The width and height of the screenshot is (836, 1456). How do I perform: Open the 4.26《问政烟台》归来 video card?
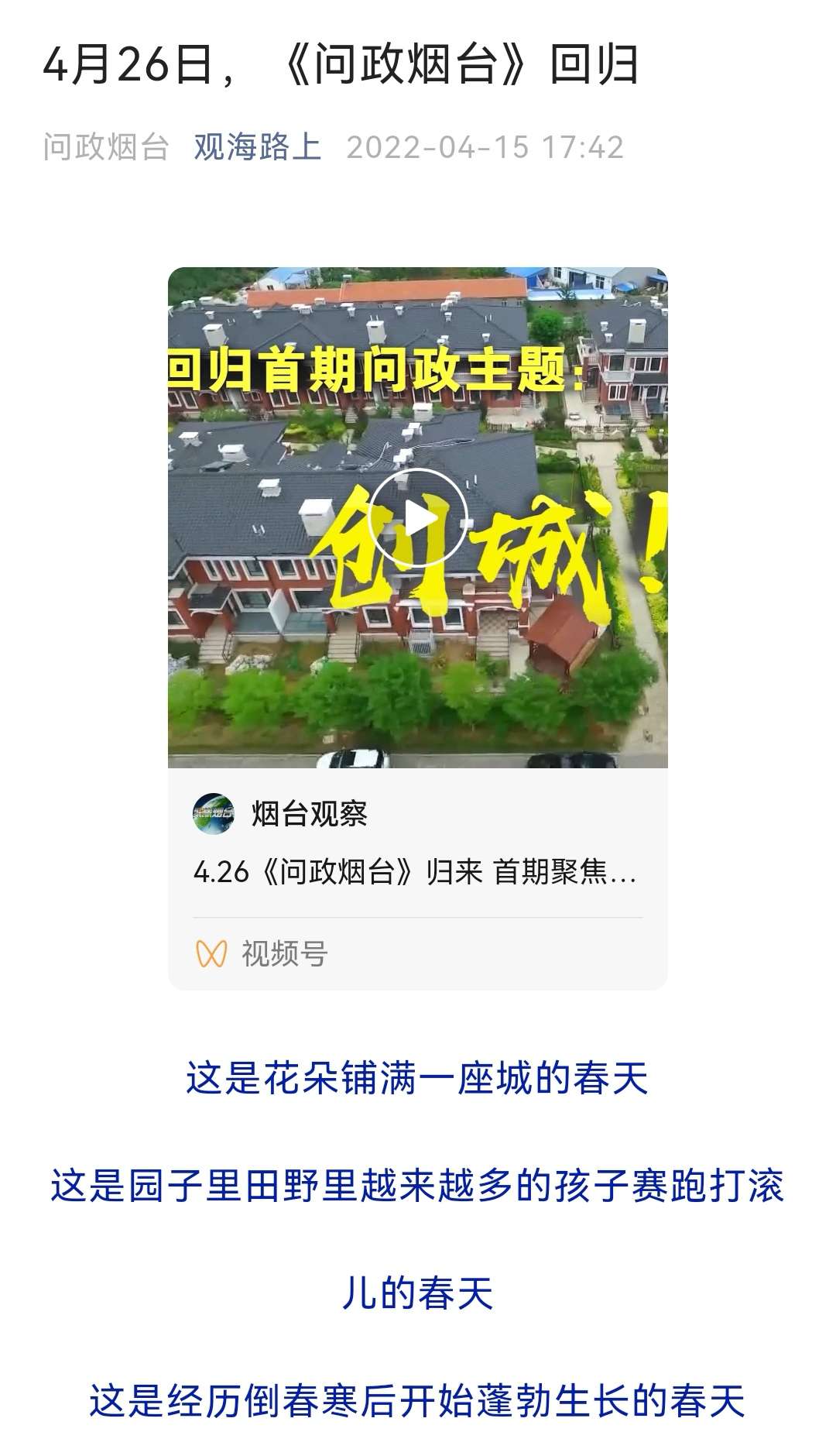pyautogui.click(x=415, y=873)
